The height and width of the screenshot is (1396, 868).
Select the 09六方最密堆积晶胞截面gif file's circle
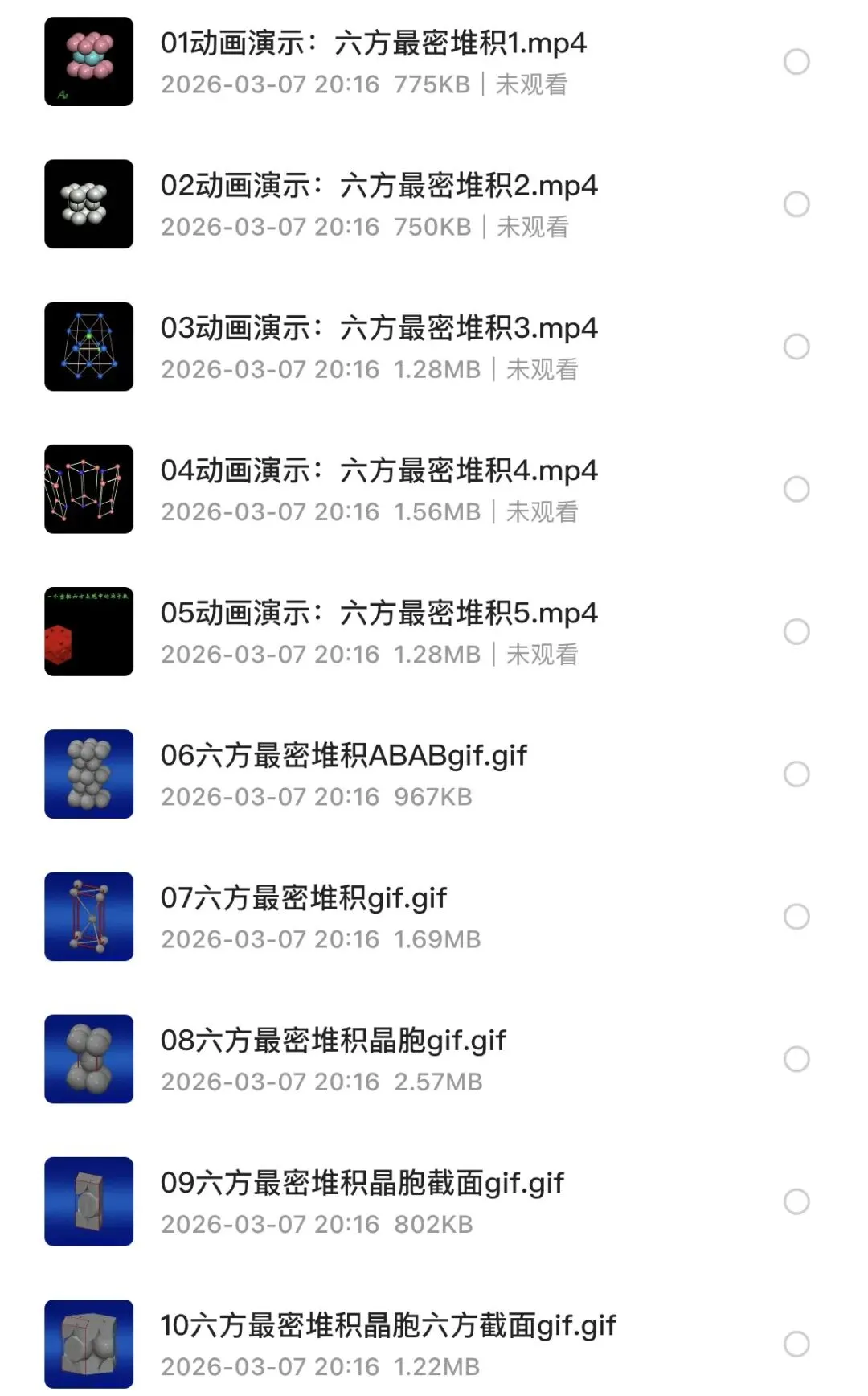click(x=796, y=1201)
